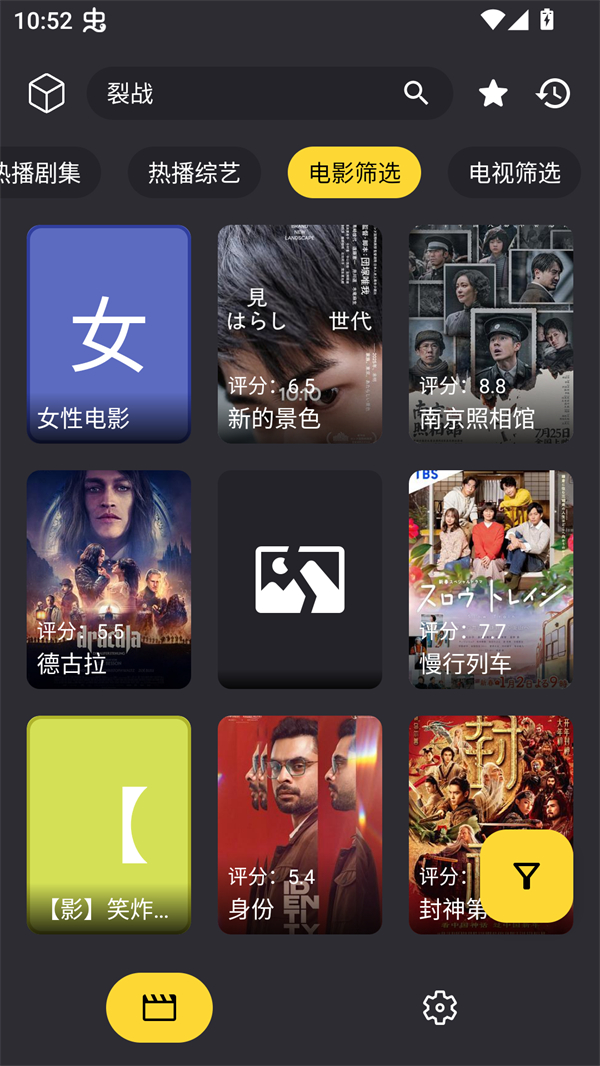Tap the search field showing 裂战
The height and width of the screenshot is (1066, 600).
[250, 93]
